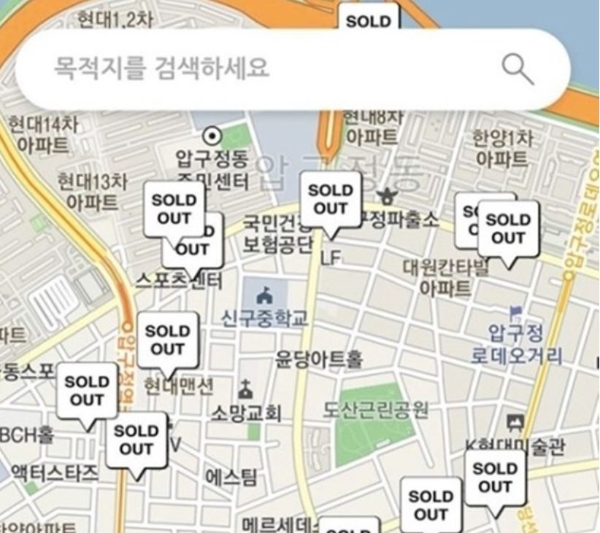Tap the destination search field
This screenshot has height=533, width=600.
260,68
